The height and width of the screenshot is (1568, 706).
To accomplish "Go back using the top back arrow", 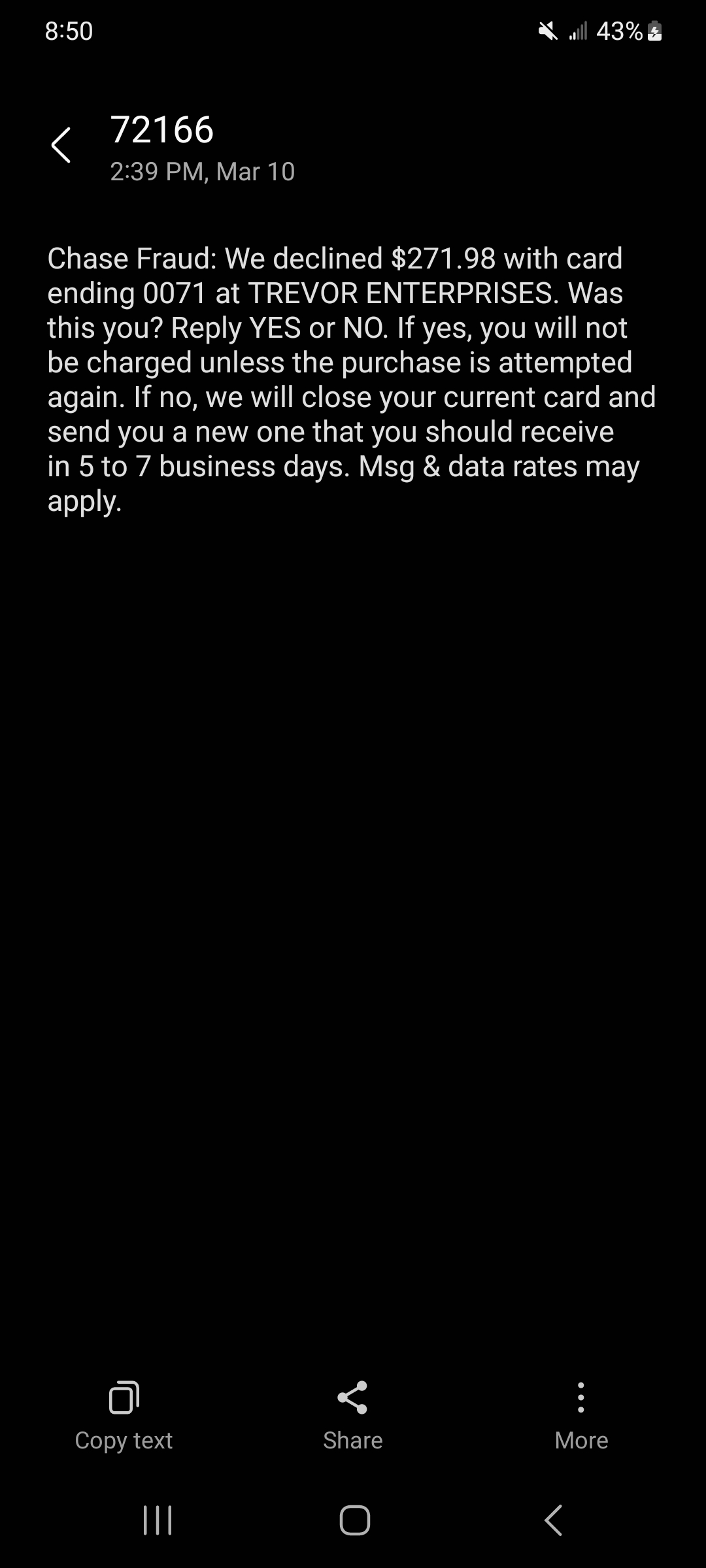I will [x=61, y=145].
